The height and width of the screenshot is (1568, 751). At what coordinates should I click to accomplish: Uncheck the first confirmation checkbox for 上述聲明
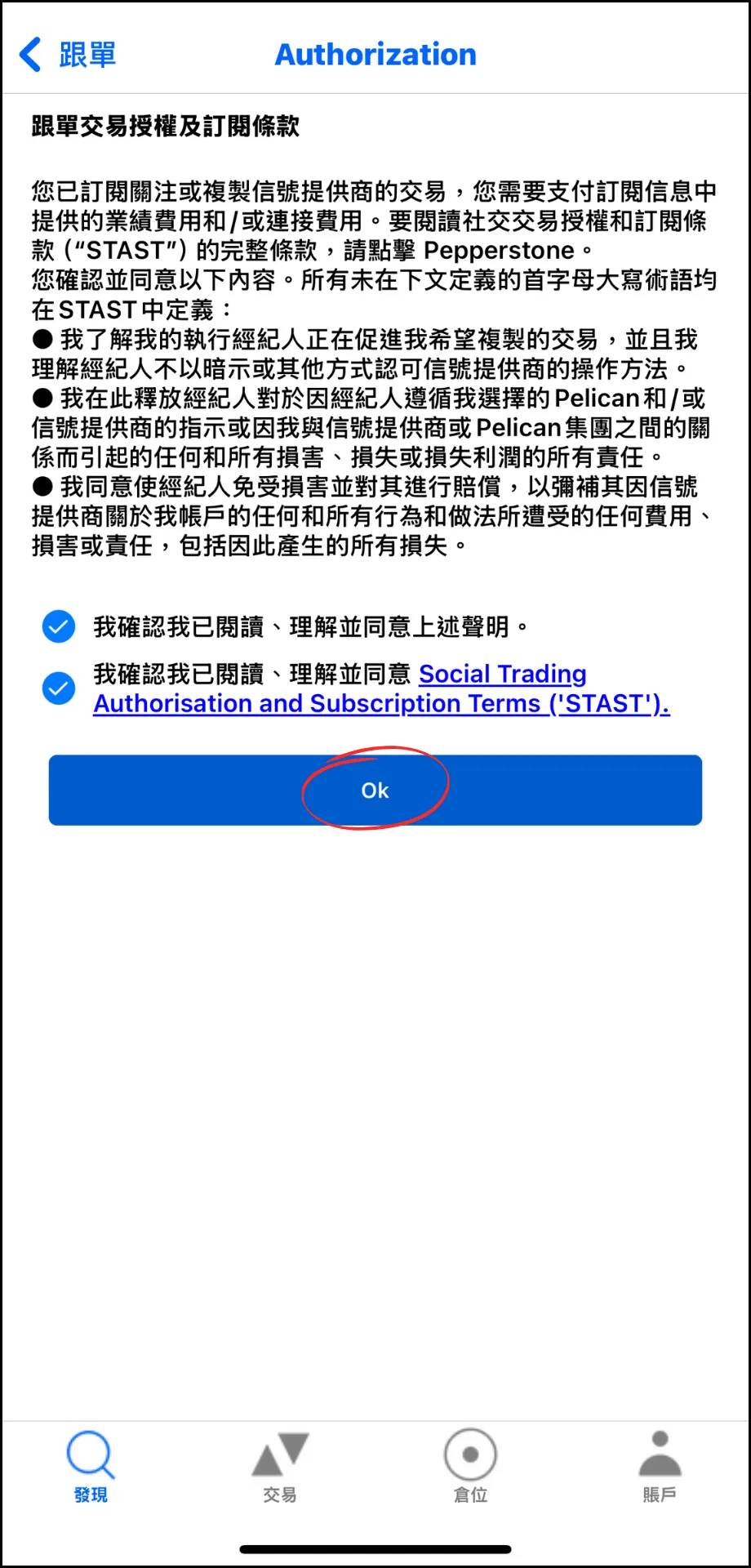59,626
